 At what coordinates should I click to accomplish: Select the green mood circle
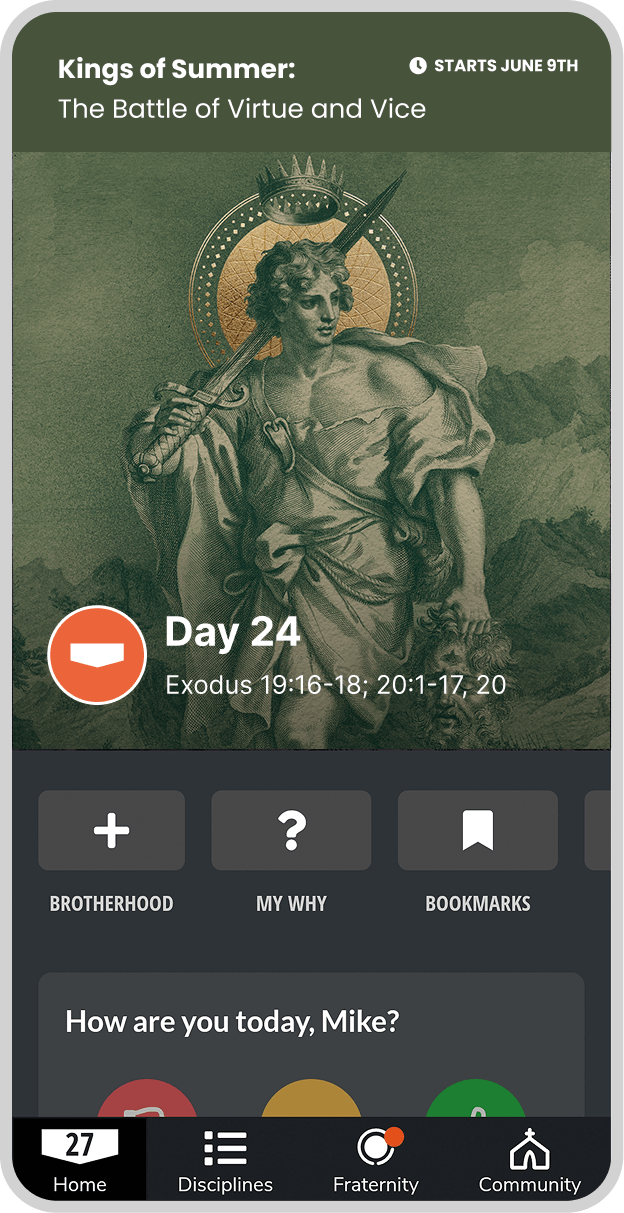pyautogui.click(x=475, y=1098)
